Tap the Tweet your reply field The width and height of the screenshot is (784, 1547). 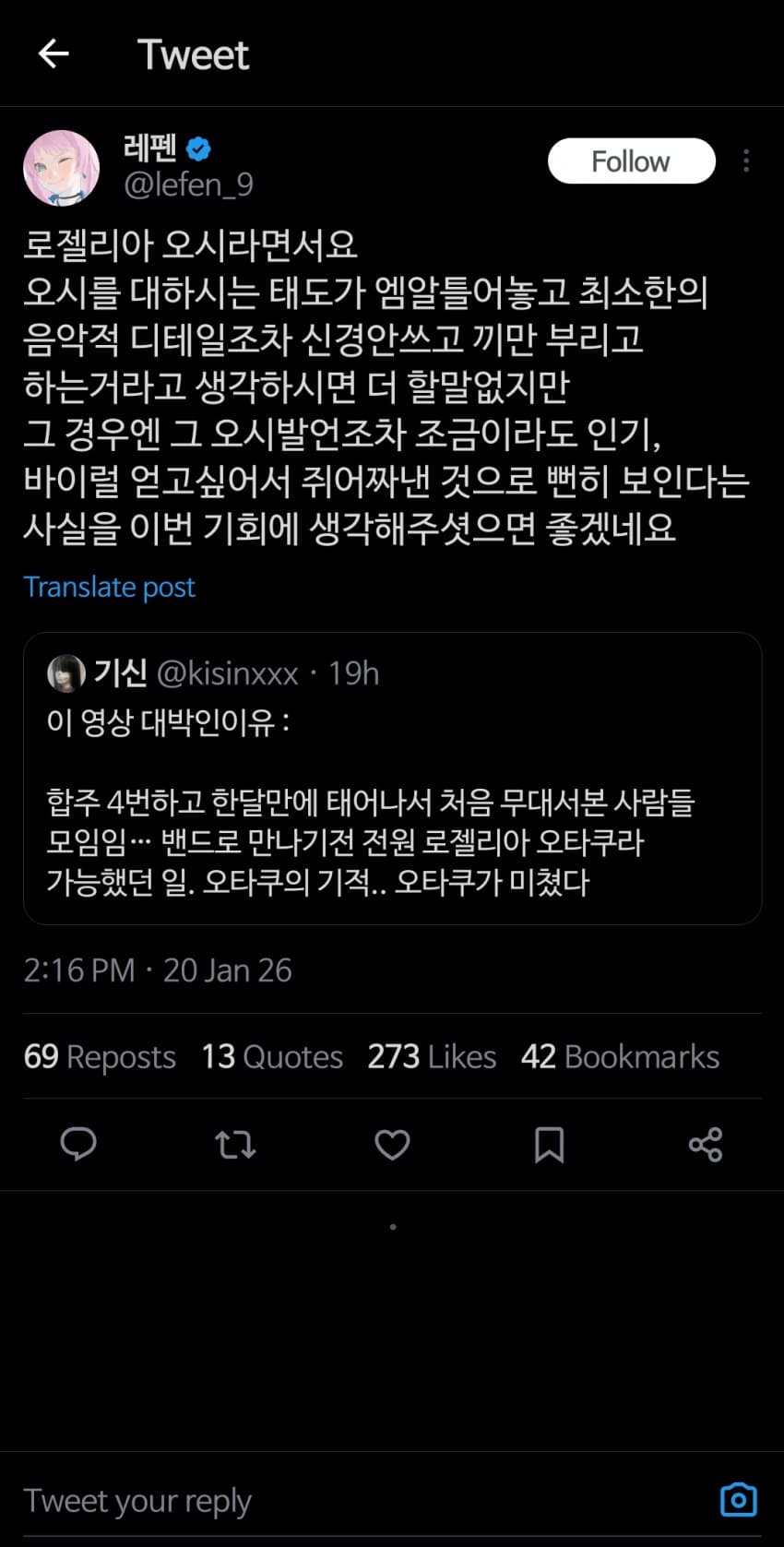click(350, 1500)
